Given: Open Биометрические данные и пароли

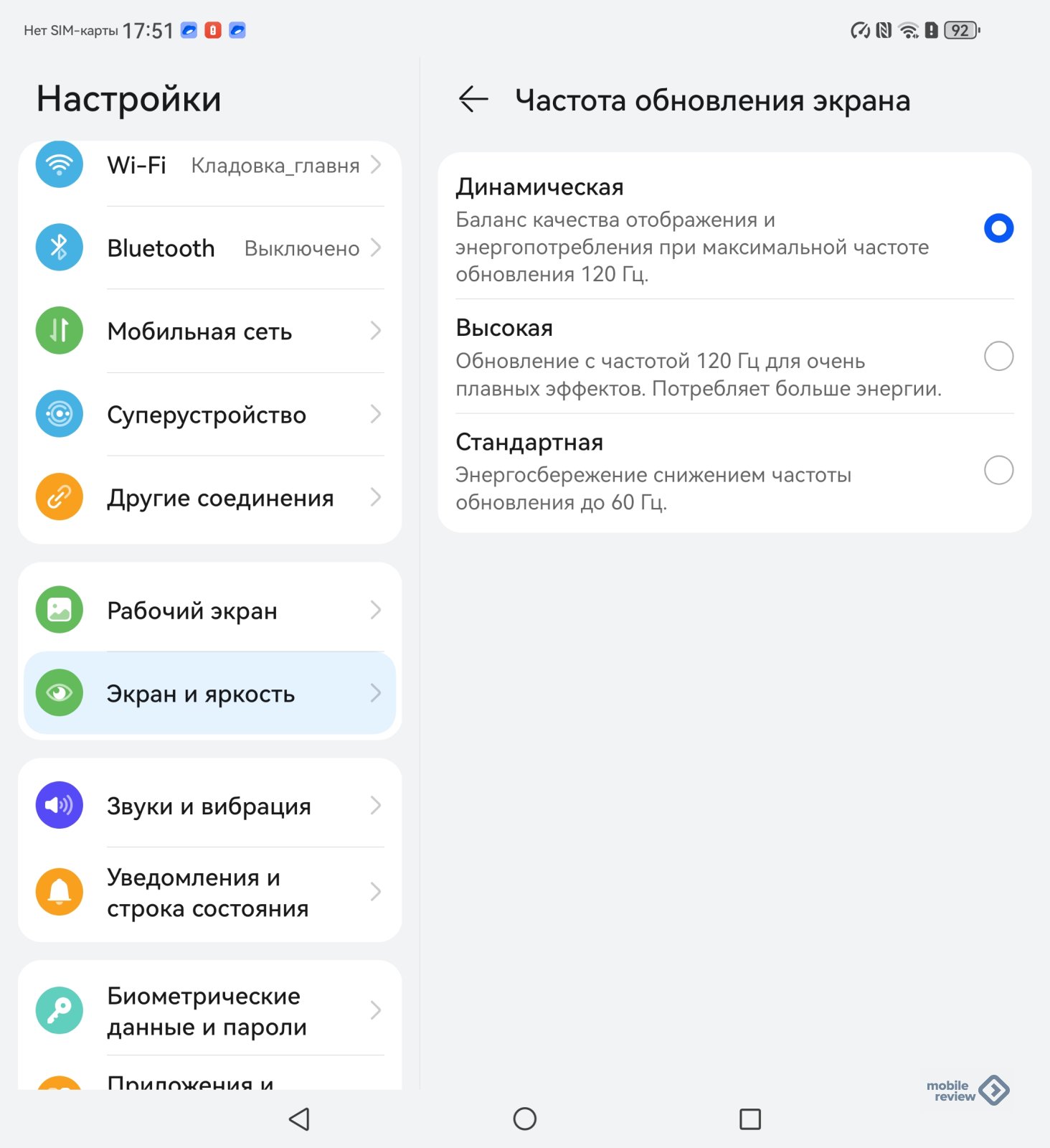Looking at the screenshot, I should pos(209,1011).
